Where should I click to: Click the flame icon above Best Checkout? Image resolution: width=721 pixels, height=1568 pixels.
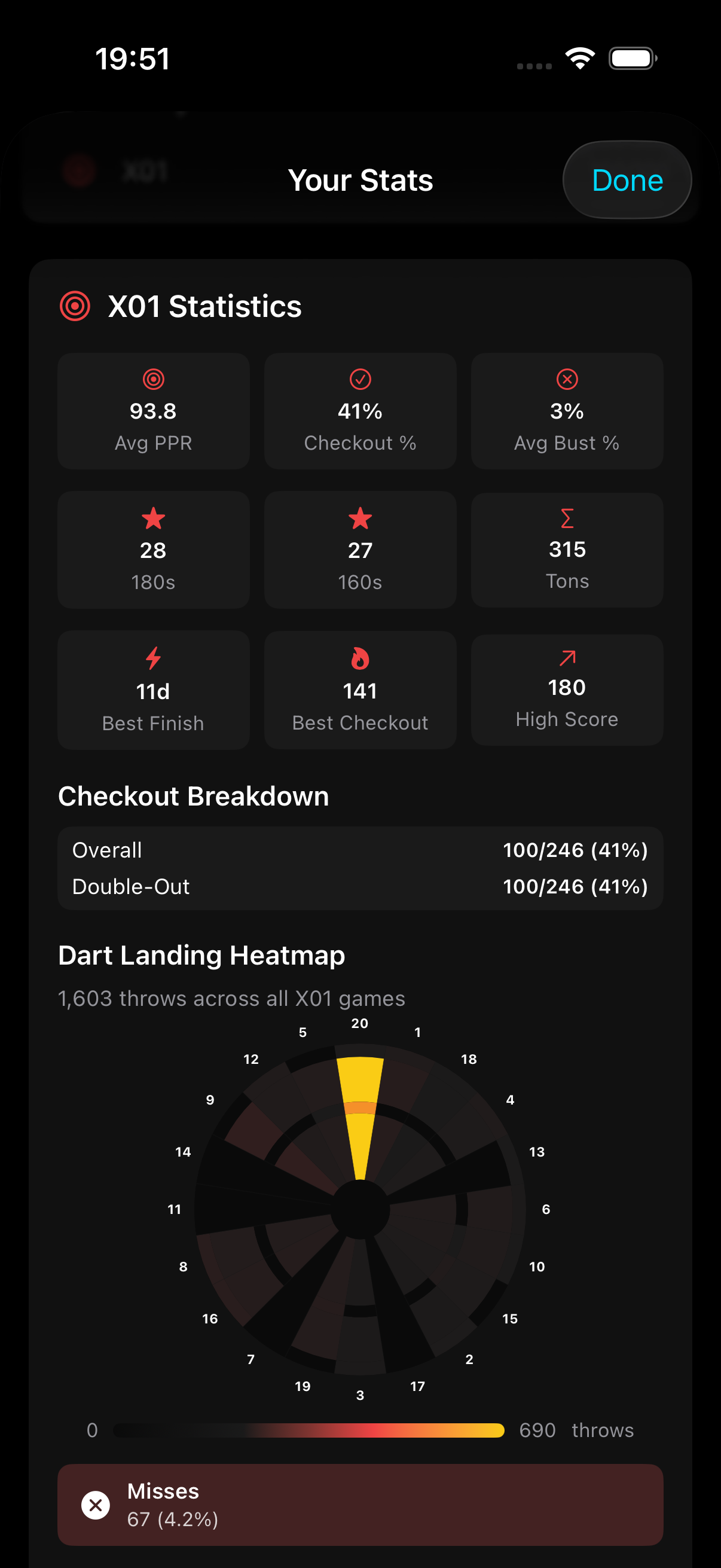[x=360, y=658]
